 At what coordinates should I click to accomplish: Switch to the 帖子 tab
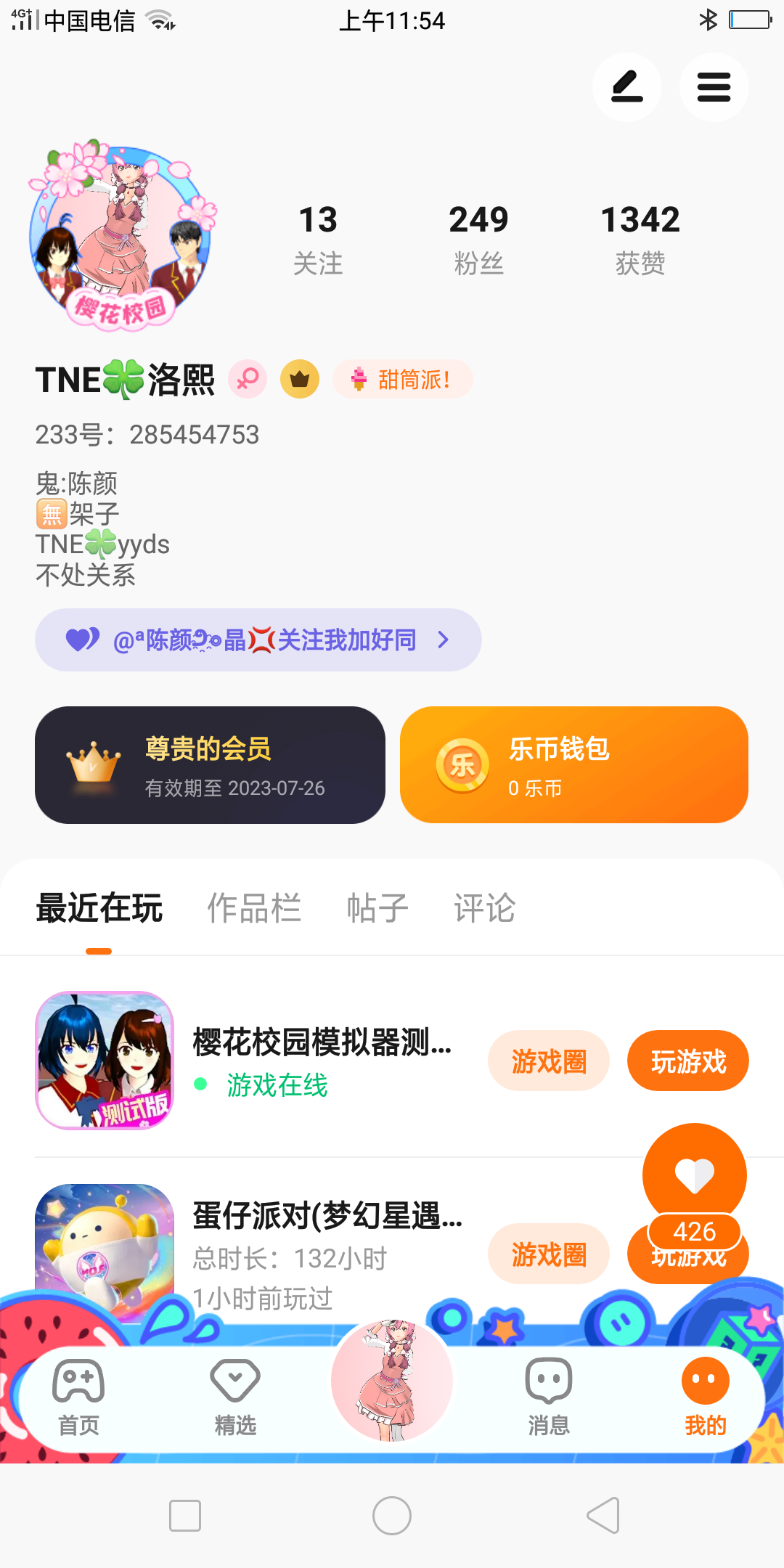click(377, 908)
